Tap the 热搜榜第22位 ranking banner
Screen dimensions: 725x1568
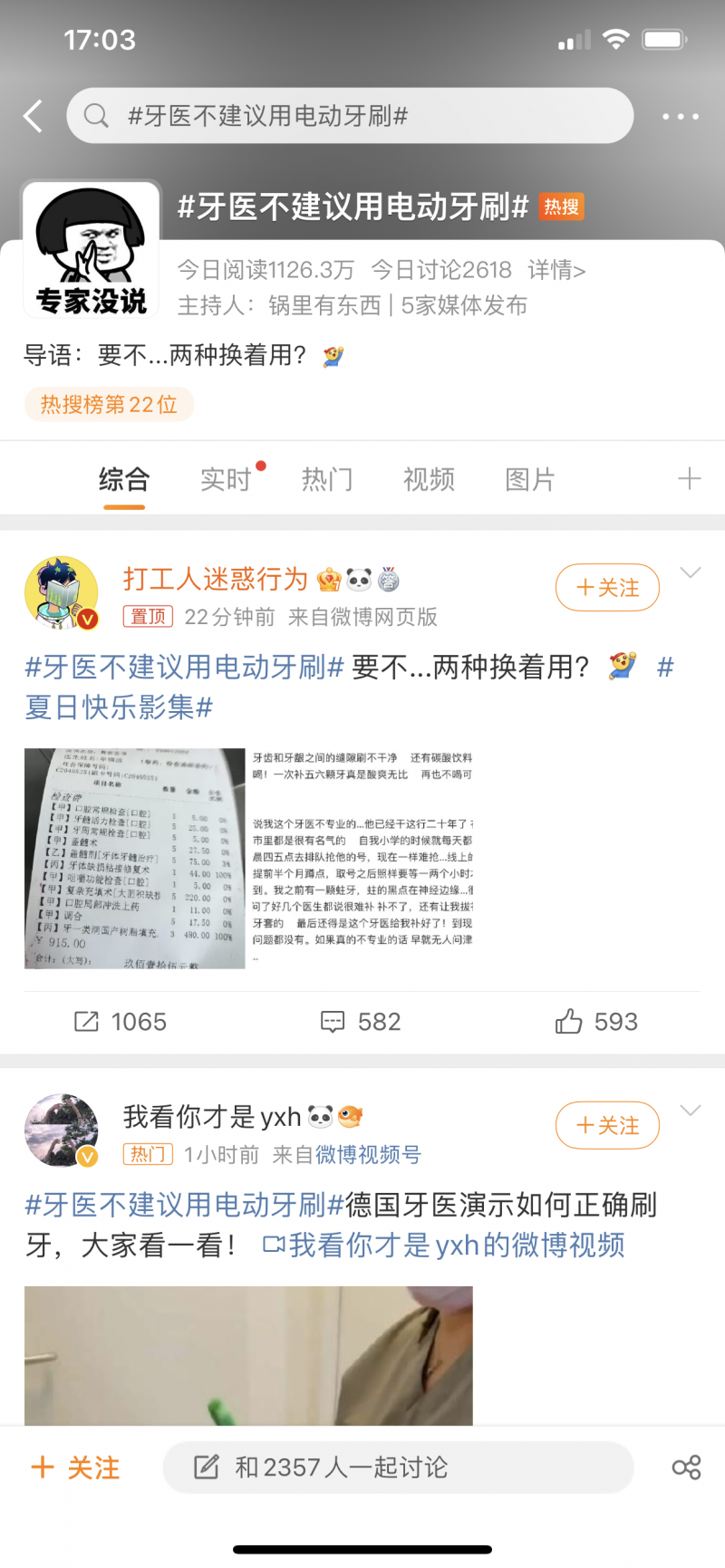(x=109, y=404)
